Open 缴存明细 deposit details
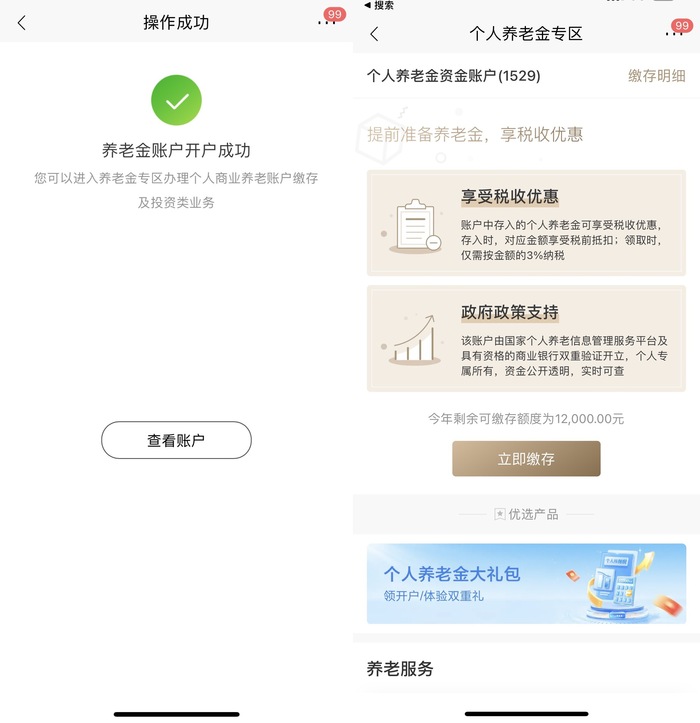 click(656, 75)
